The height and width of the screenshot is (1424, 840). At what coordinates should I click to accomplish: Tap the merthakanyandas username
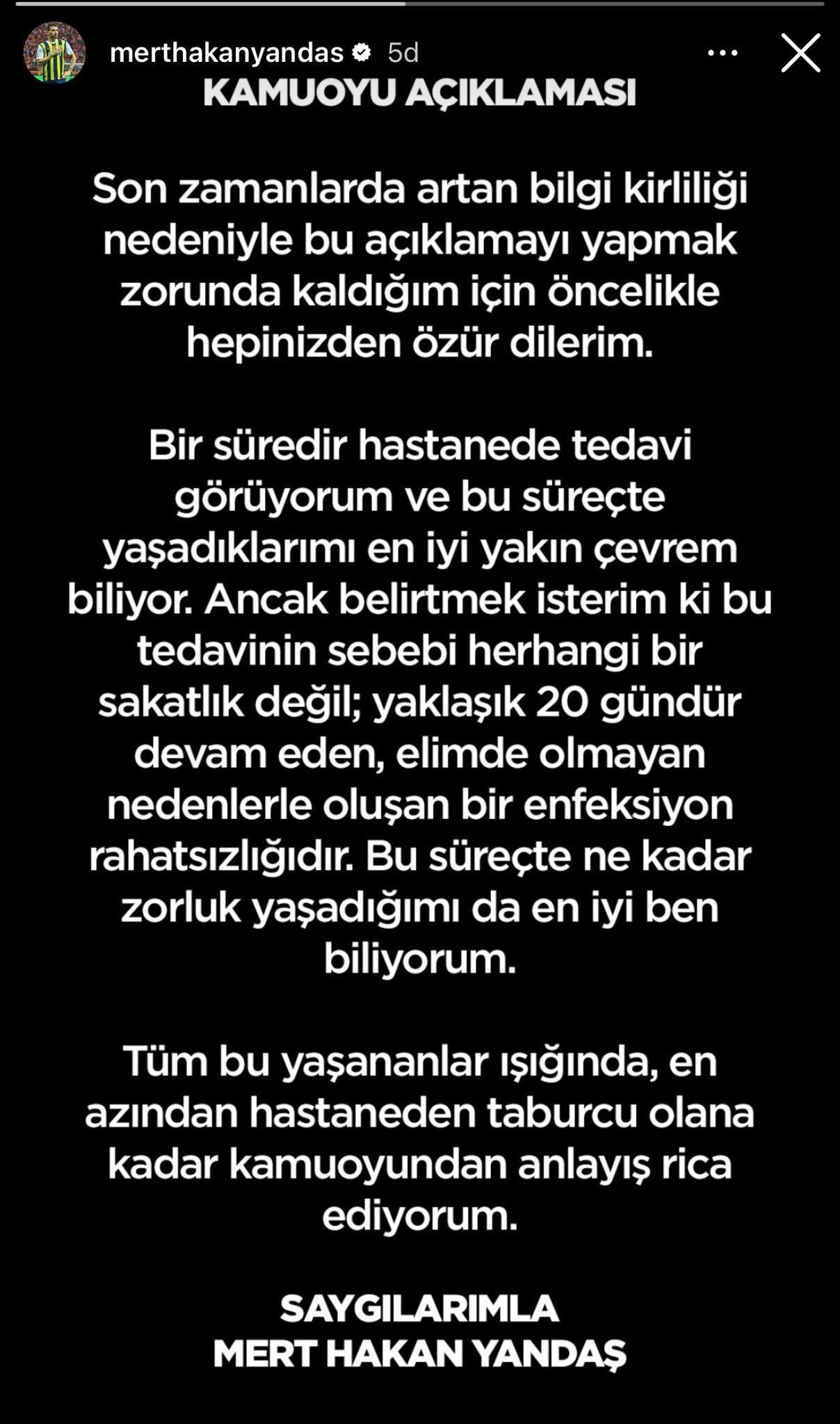227,53
